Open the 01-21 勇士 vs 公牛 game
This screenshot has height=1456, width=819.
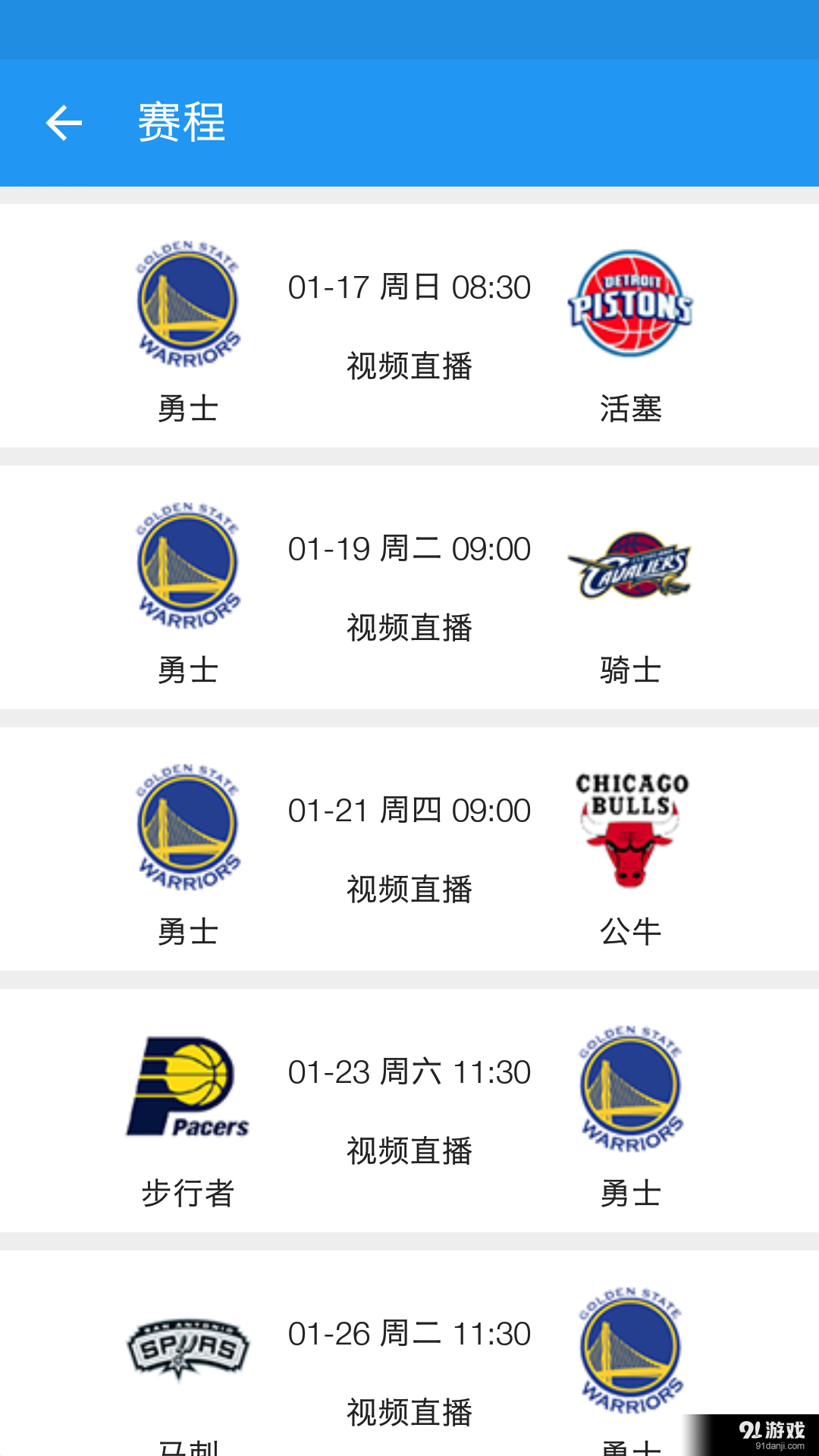pos(409,849)
